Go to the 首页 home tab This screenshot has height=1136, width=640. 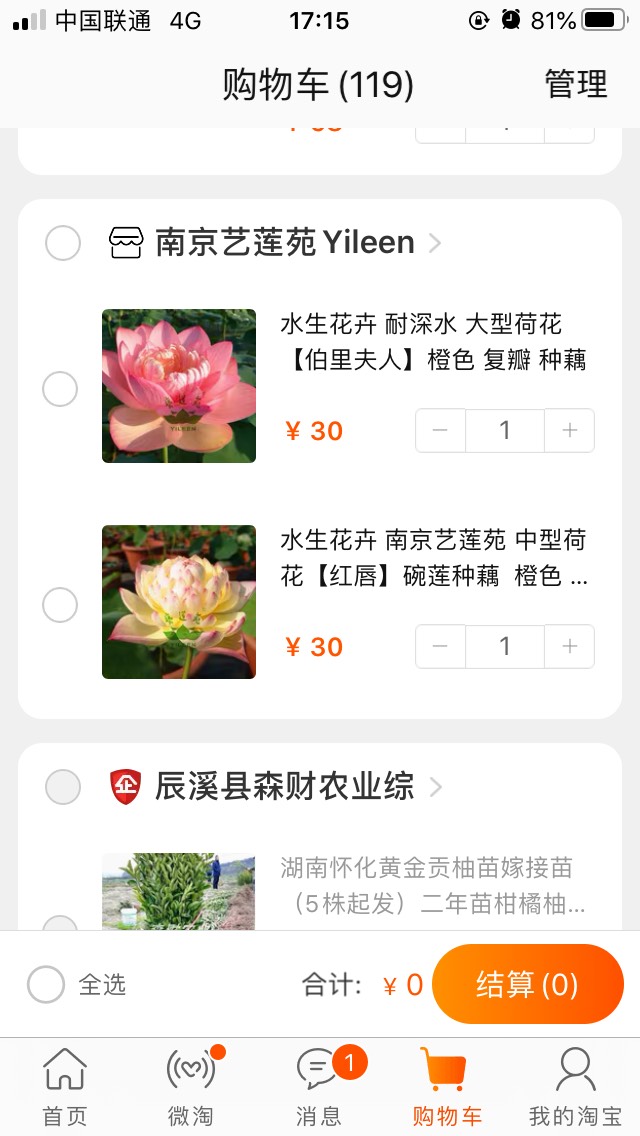click(65, 1086)
